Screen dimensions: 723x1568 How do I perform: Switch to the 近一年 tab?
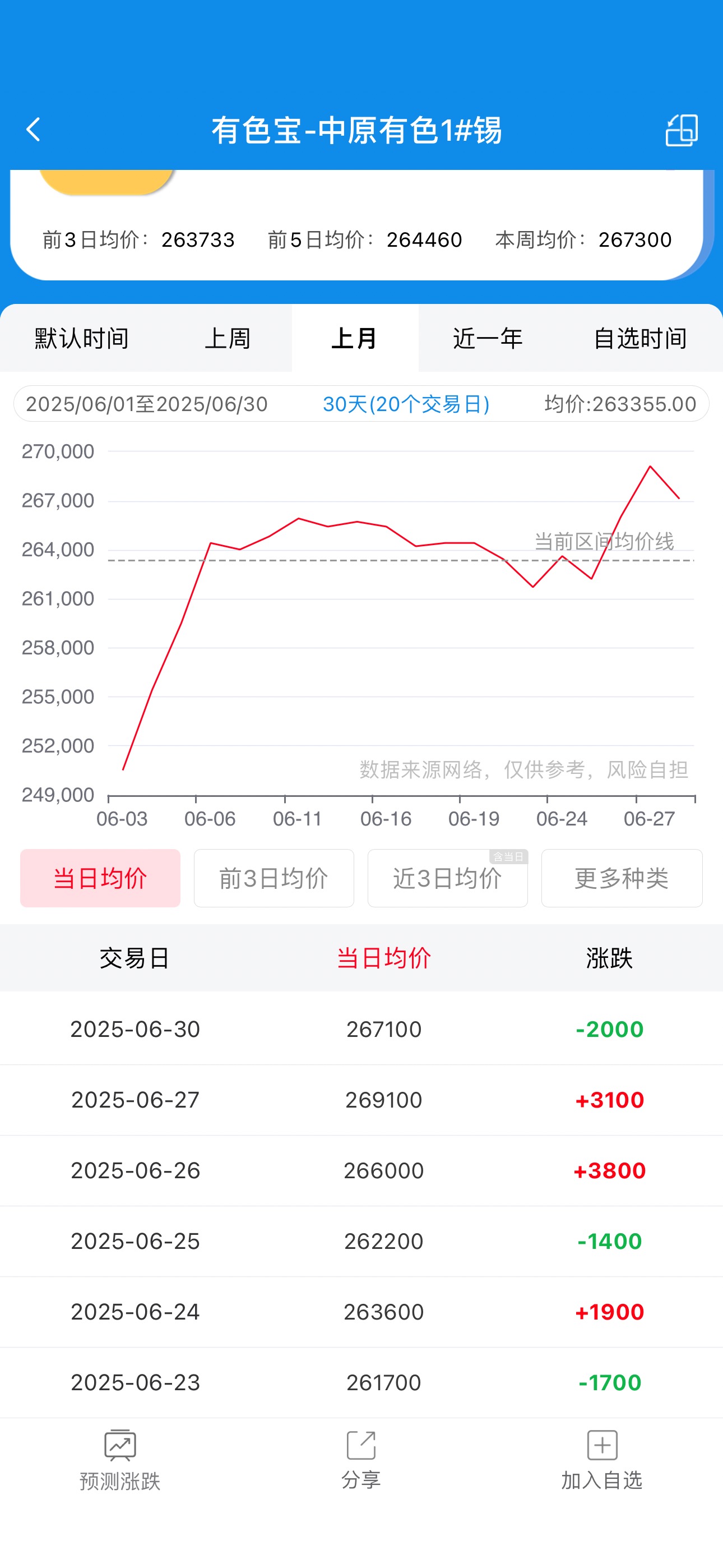tap(488, 338)
